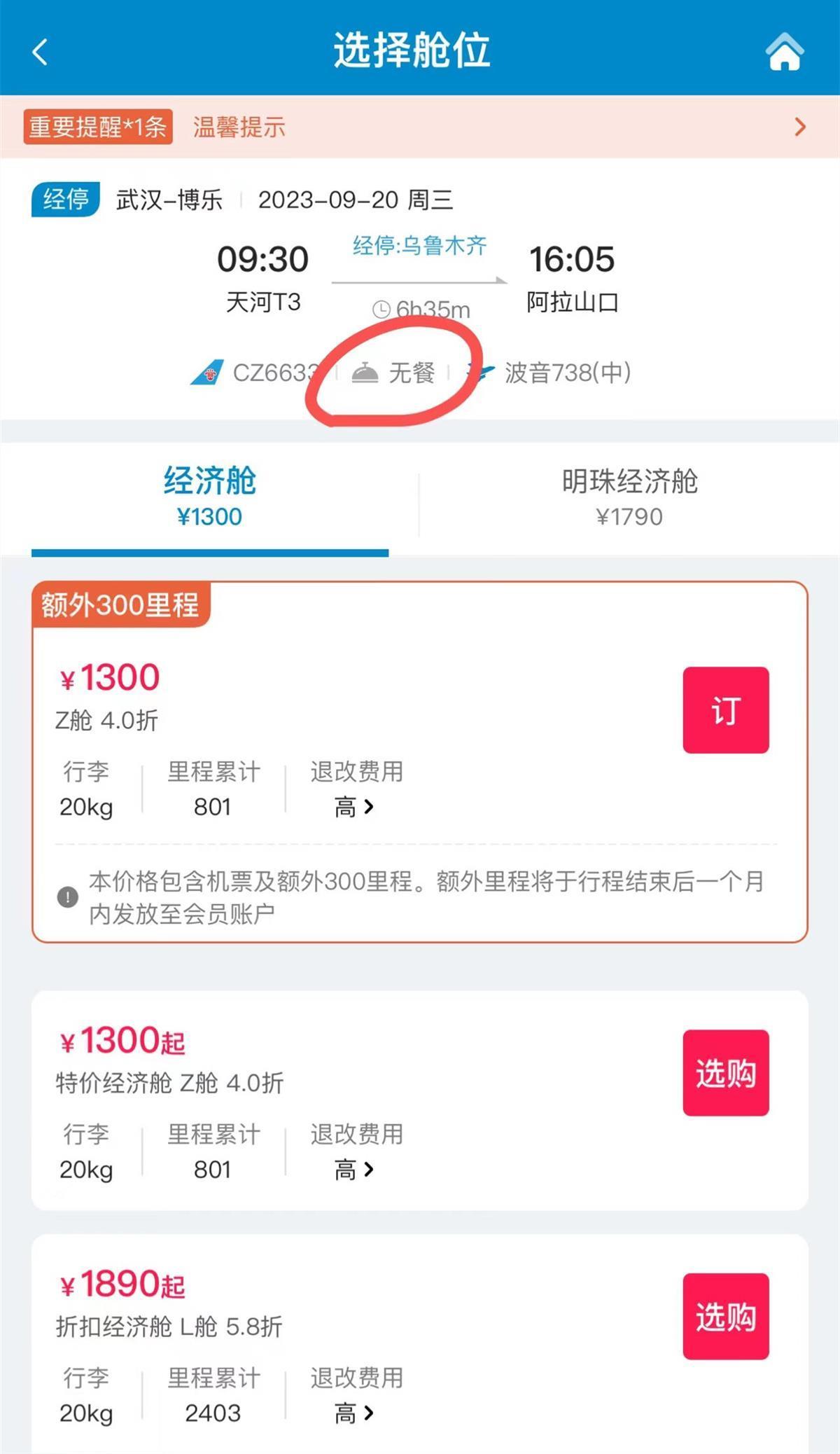
Task: Go back using the top-left arrow
Action: tap(41, 52)
